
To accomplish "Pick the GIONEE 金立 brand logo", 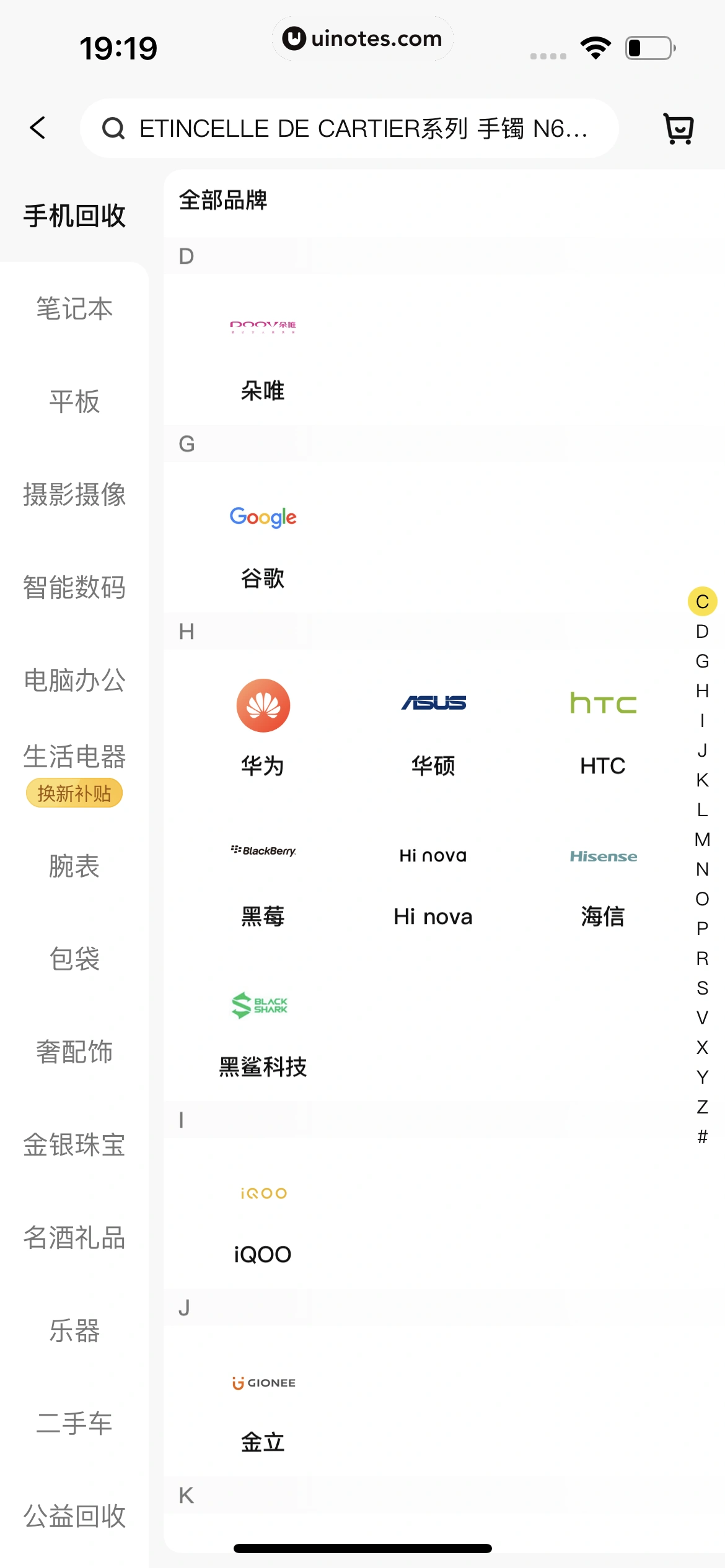I will (x=263, y=1383).
